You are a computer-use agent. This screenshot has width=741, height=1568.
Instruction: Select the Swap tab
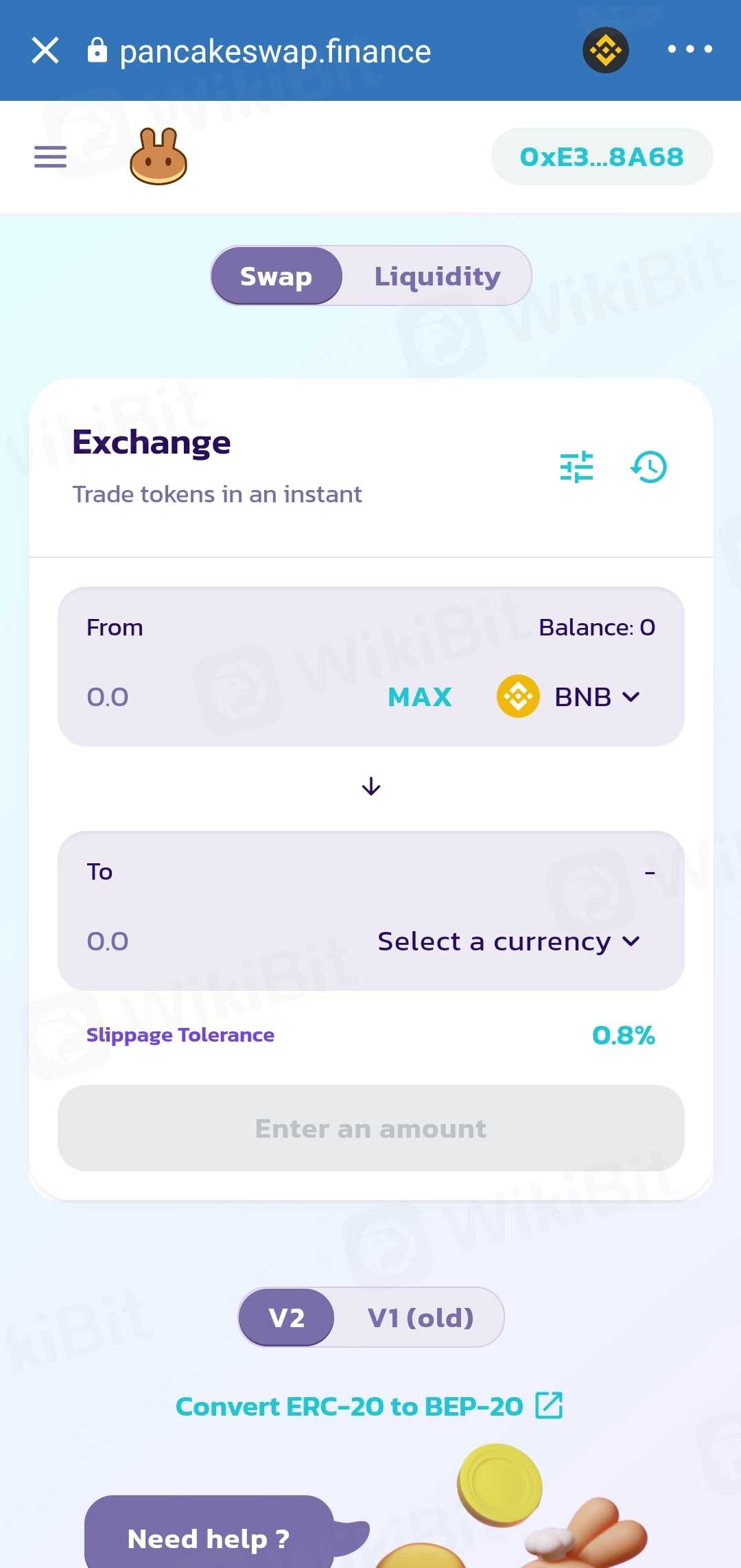tap(276, 276)
